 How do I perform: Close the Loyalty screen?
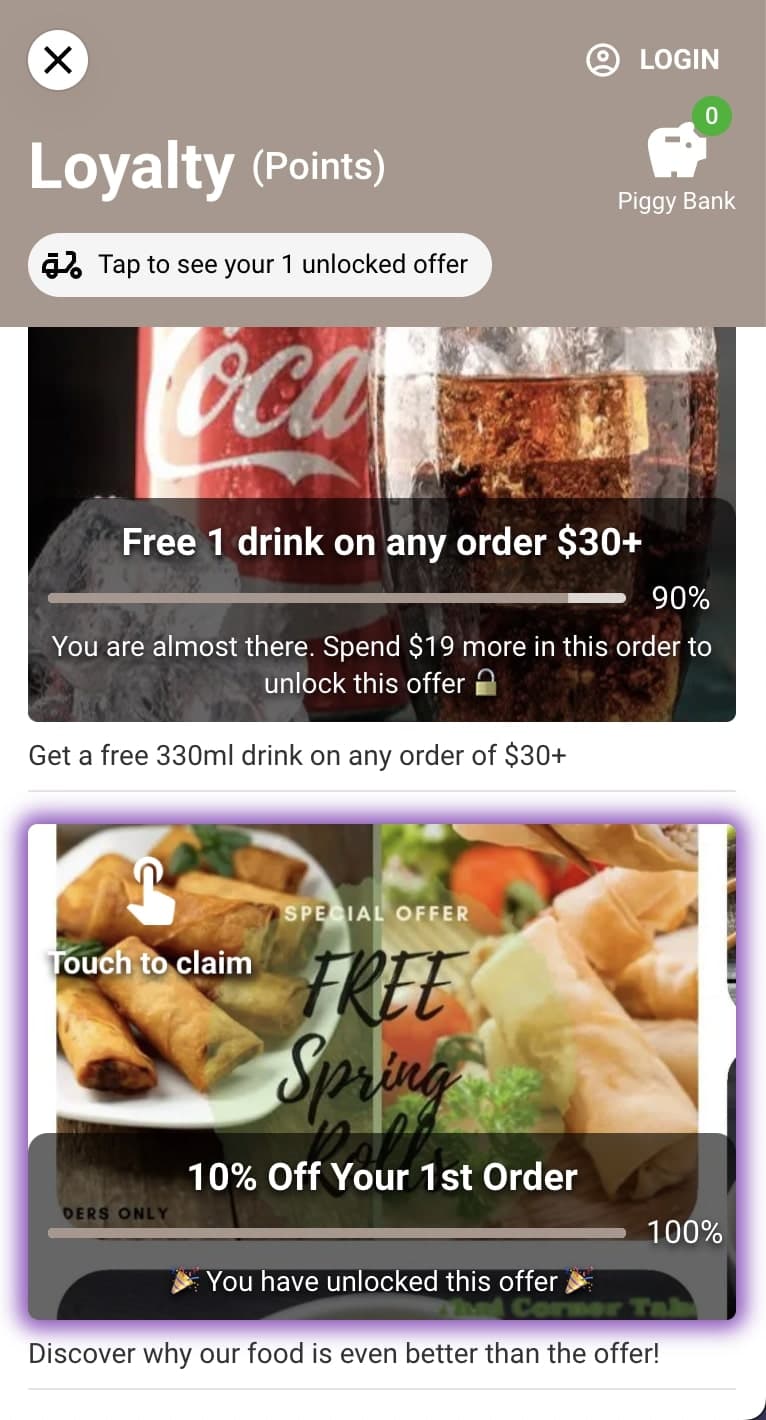click(x=58, y=60)
